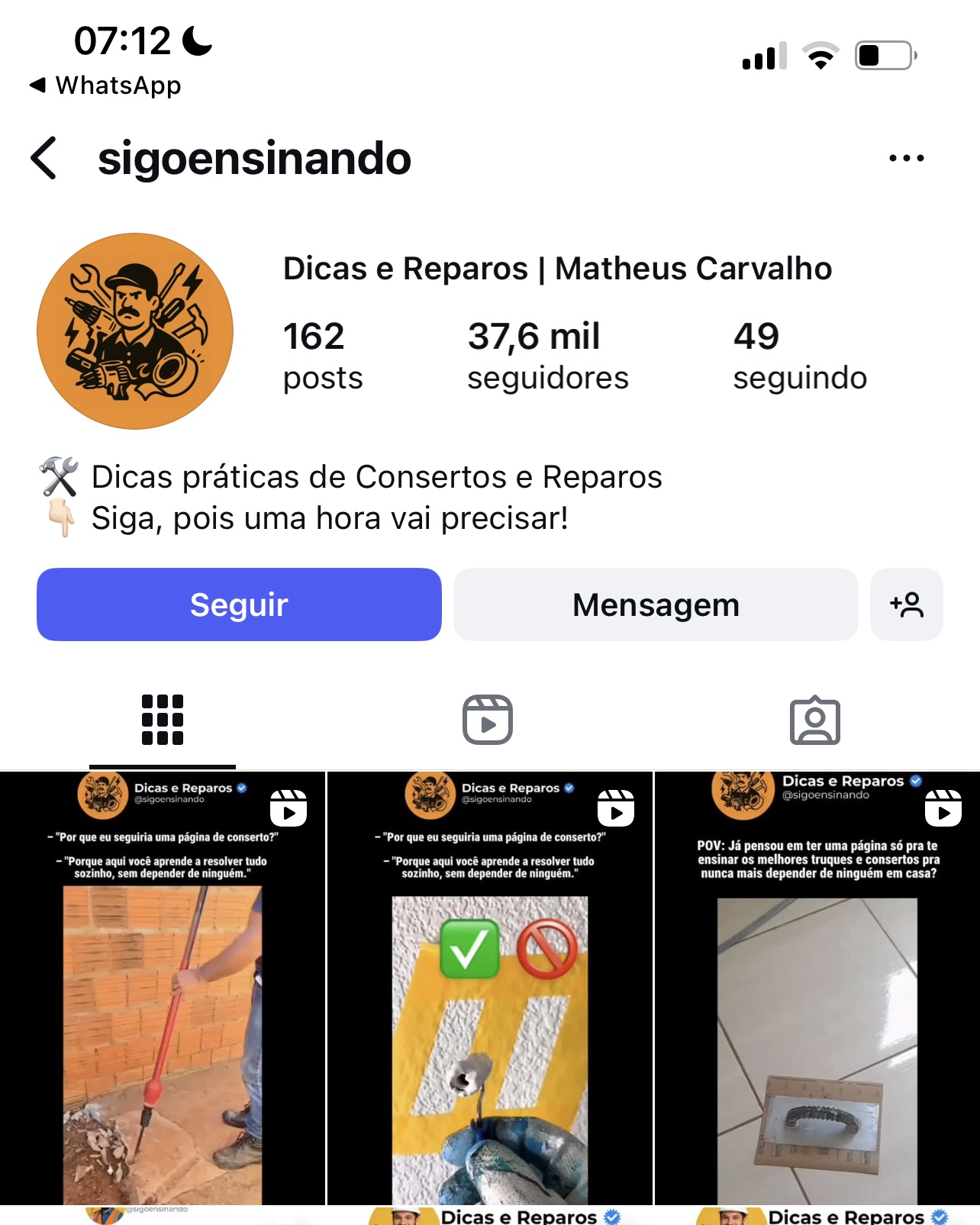View the profile picture of Dicas e Reparos
The image size is (980, 1225).
(x=135, y=331)
